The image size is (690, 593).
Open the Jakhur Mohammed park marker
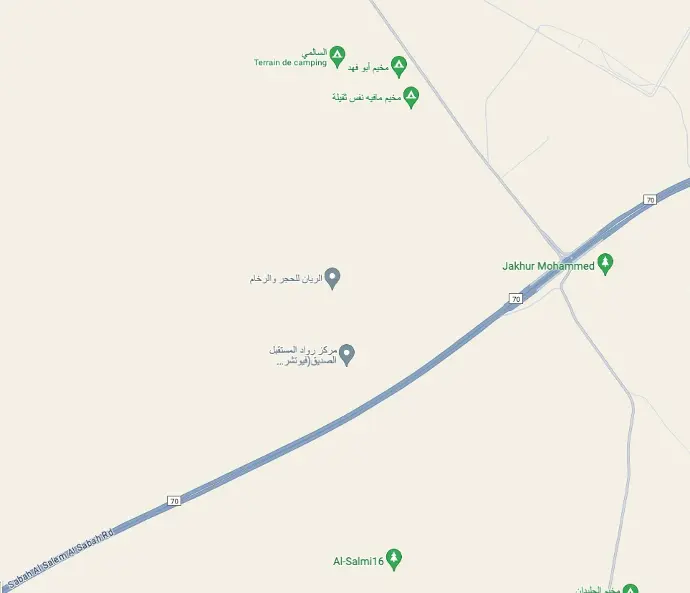604,264
